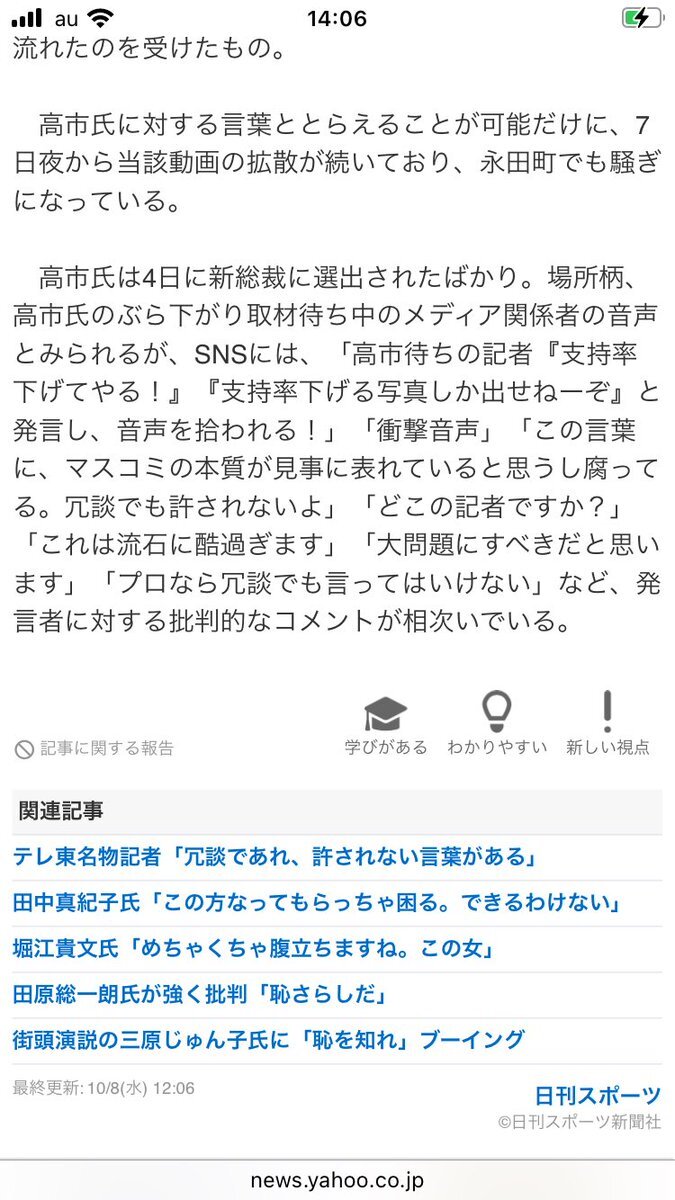This screenshot has height=1200, width=675.
Task: View the 田原総一朗氏 related article
Action: tap(200, 995)
